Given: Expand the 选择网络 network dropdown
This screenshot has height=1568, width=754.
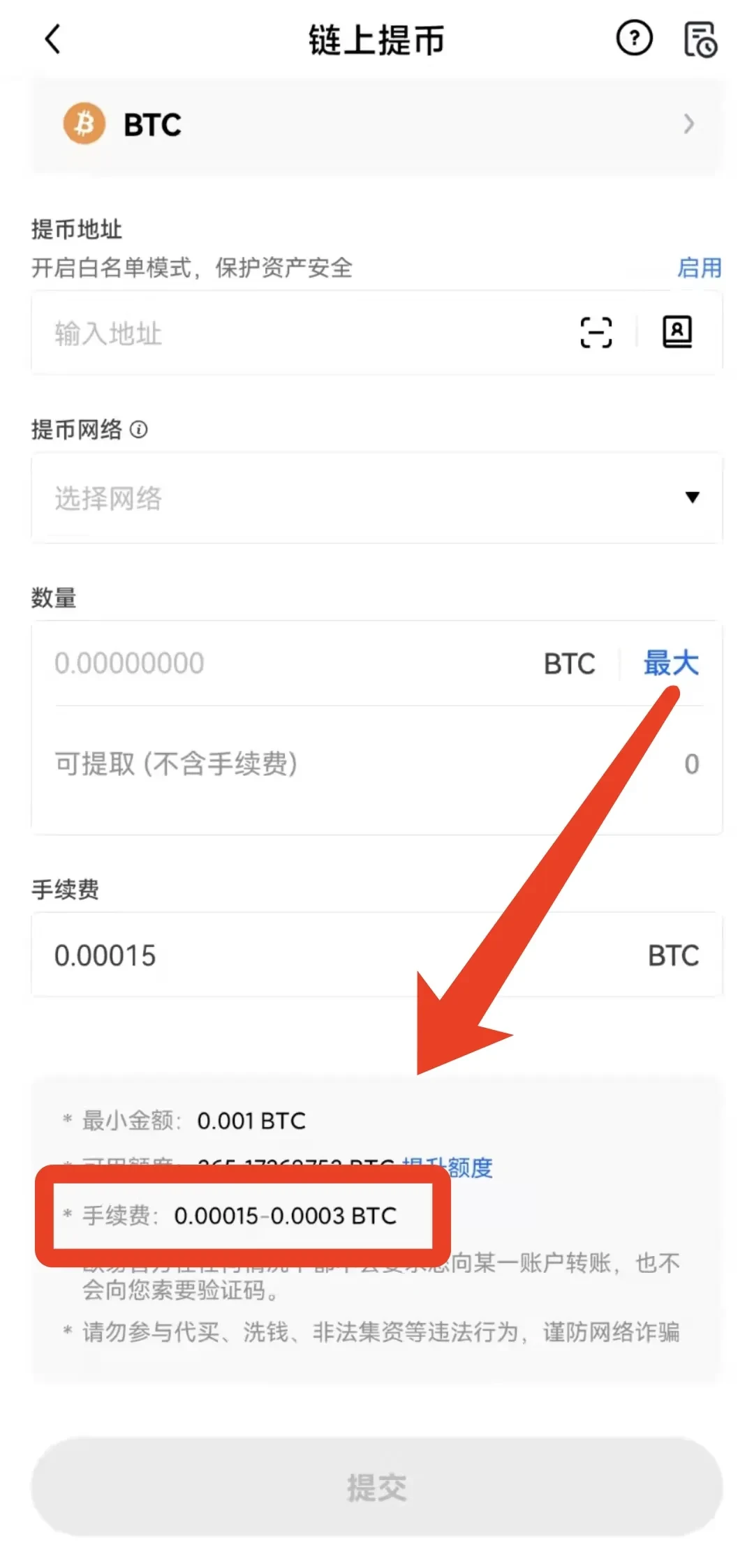Looking at the screenshot, I should coord(377,498).
